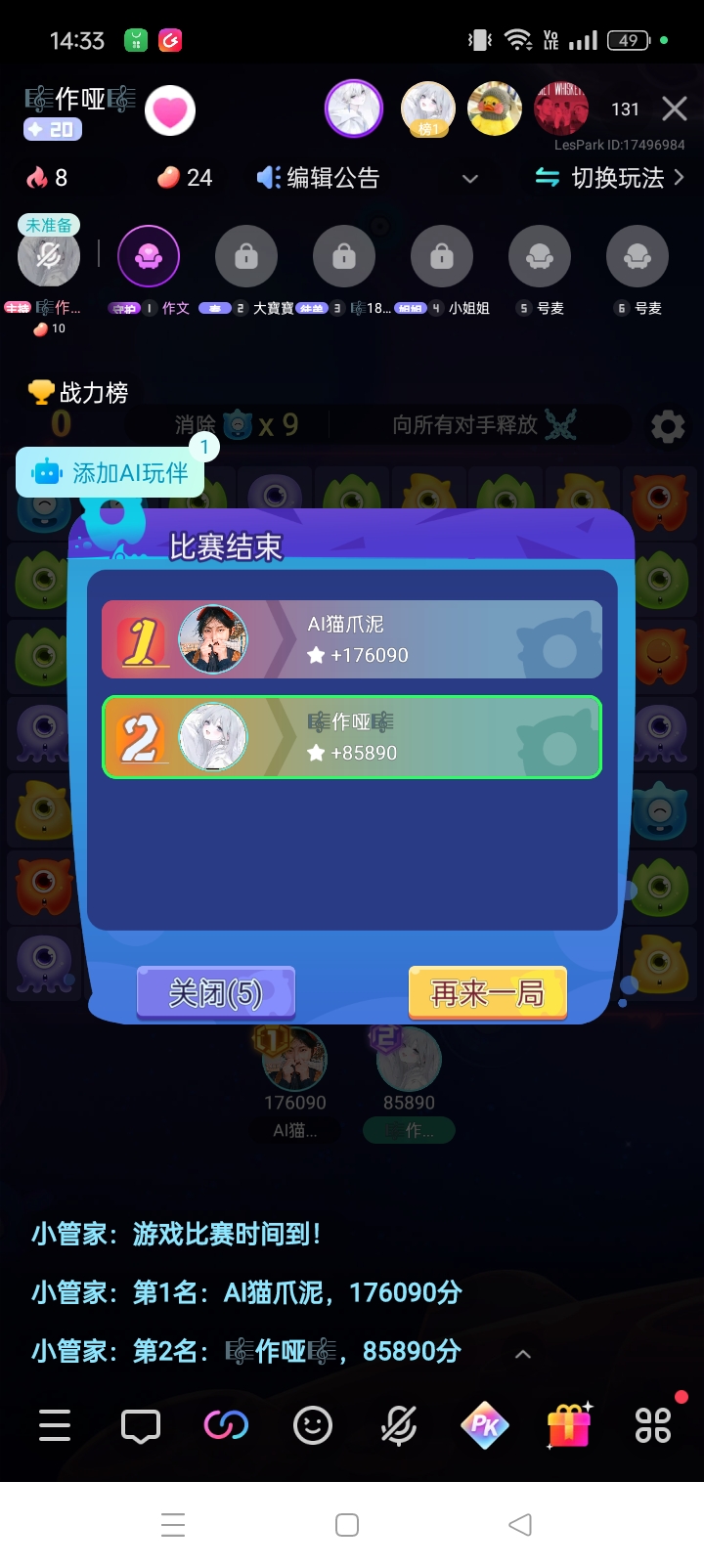Start a PK battle
The image size is (704, 1568).
click(484, 1425)
